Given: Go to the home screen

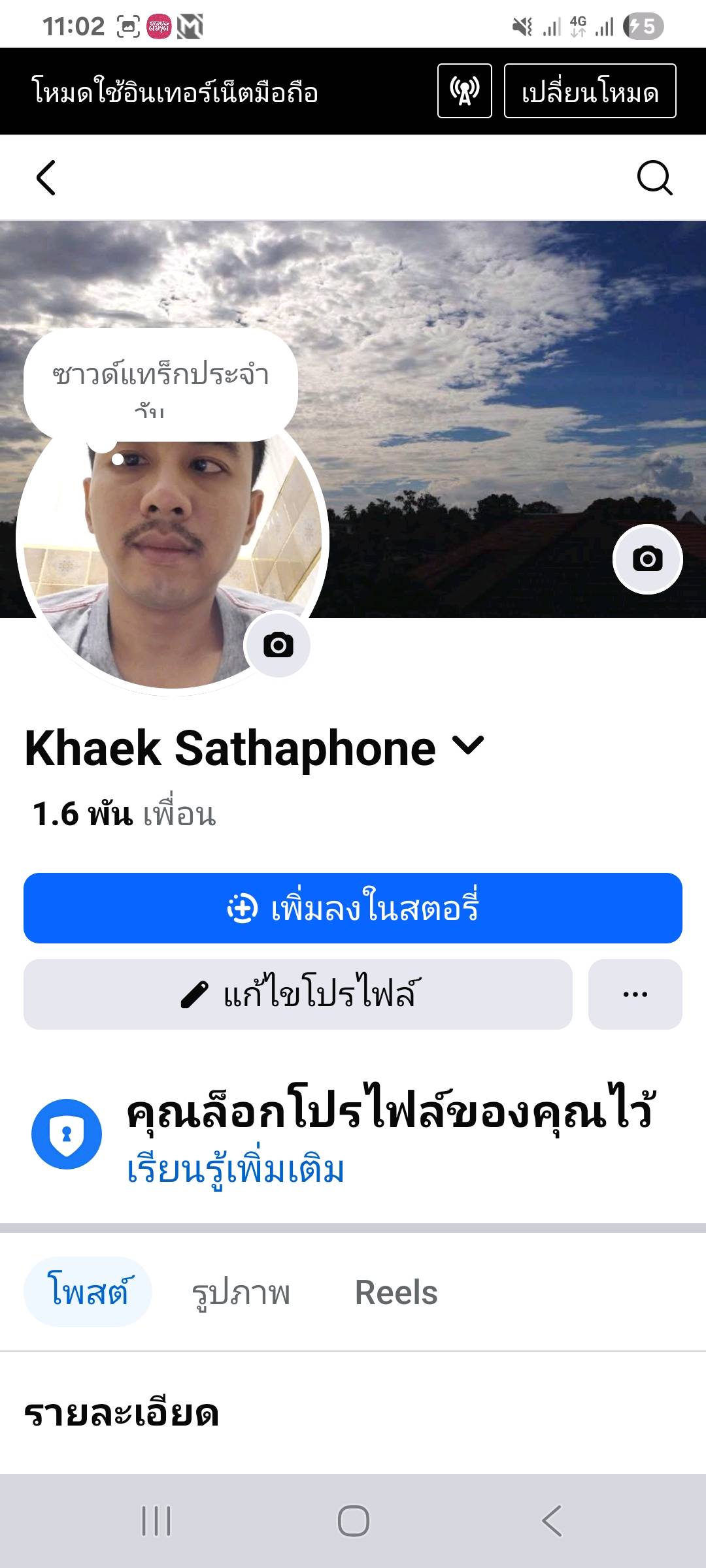Looking at the screenshot, I should 353,1521.
